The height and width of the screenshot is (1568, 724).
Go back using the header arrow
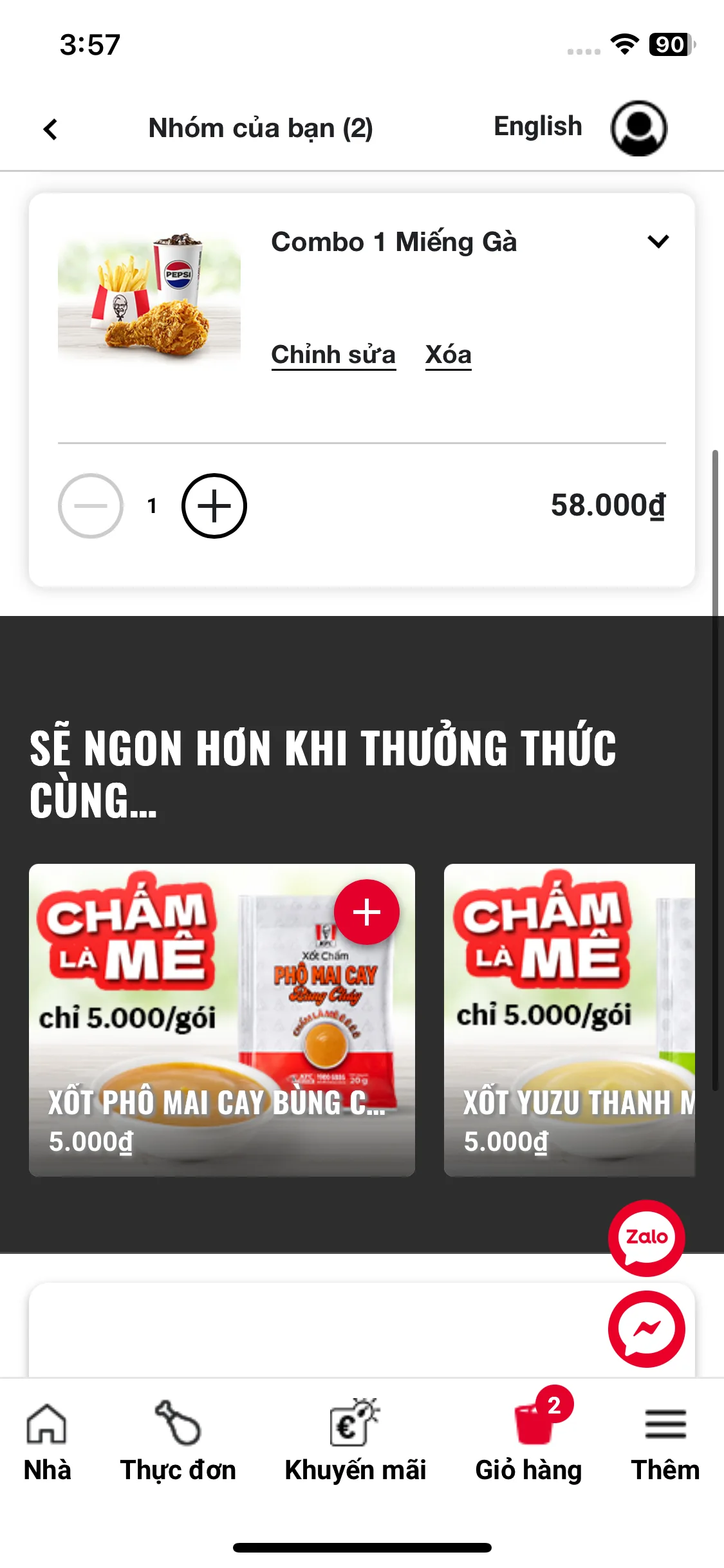tap(50, 129)
